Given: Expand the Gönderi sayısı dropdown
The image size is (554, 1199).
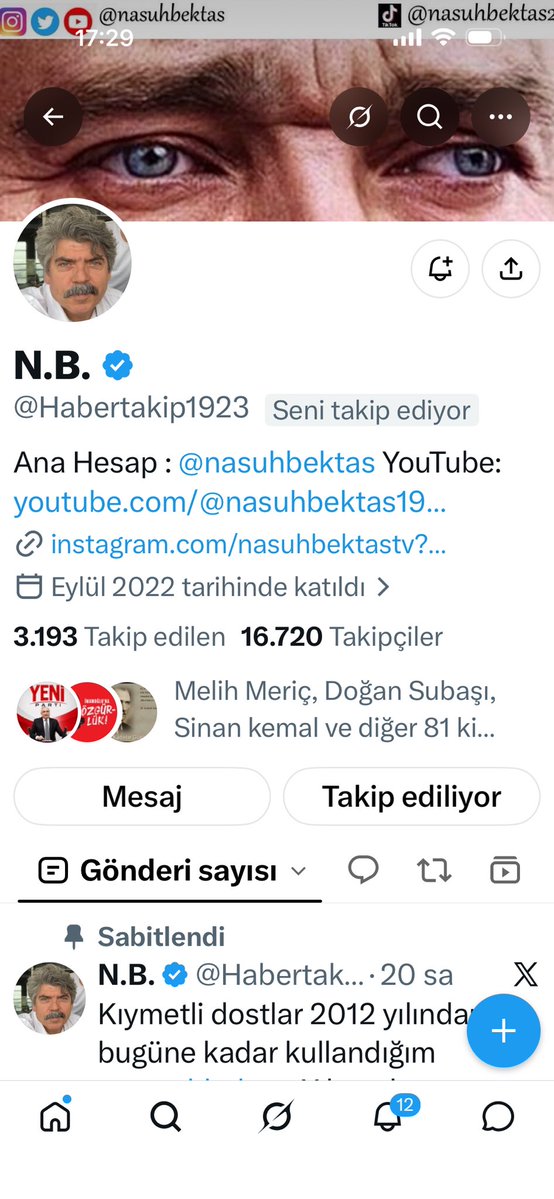Looking at the screenshot, I should pyautogui.click(x=172, y=870).
